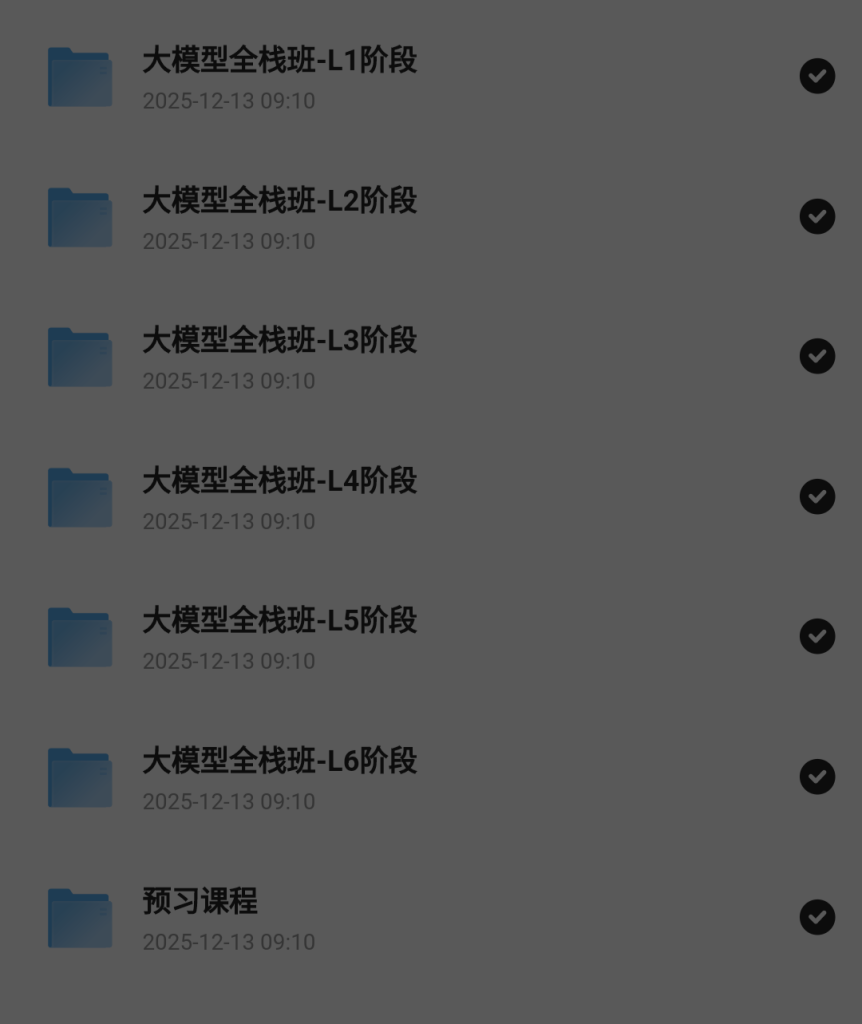Open the 大模型全栈班-L2阶段 folder

tap(279, 201)
